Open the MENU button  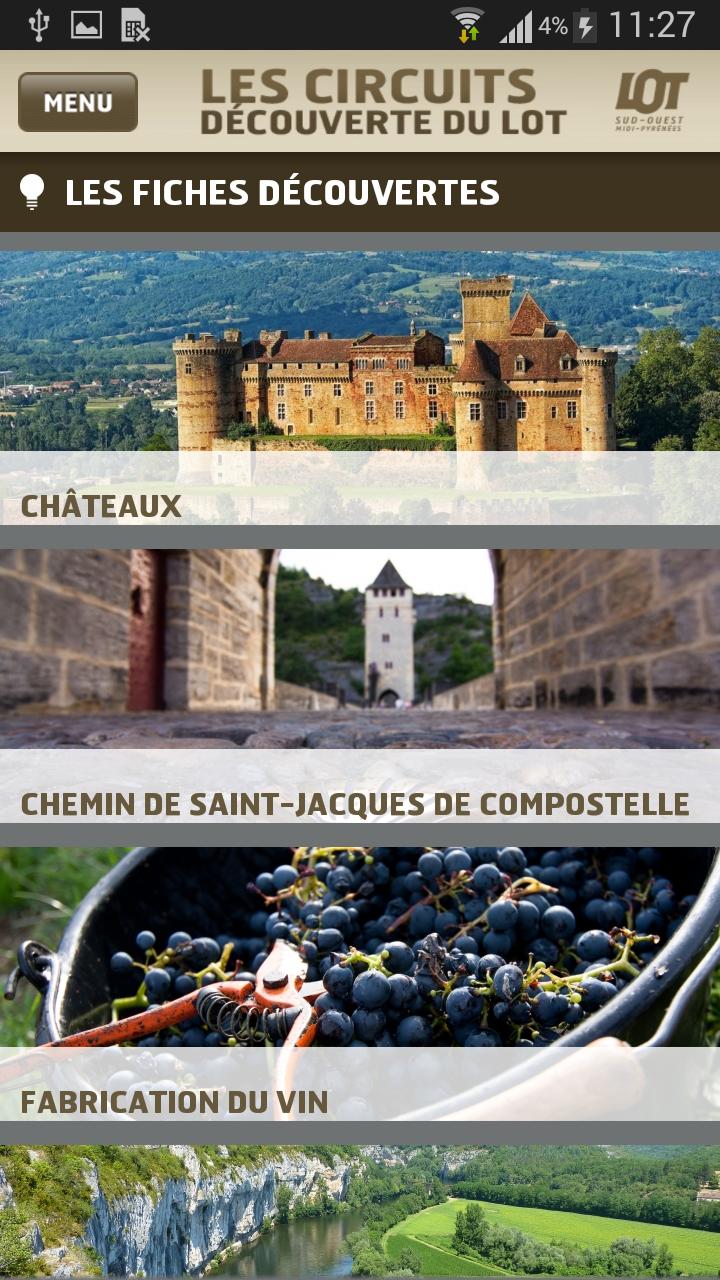point(78,102)
